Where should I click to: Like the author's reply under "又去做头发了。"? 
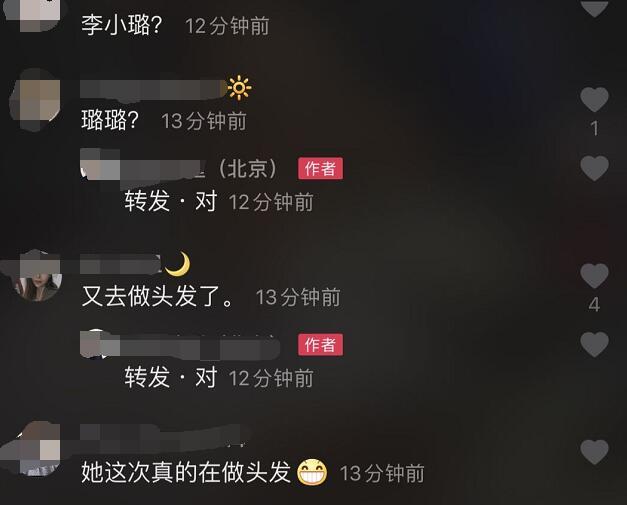(594, 345)
